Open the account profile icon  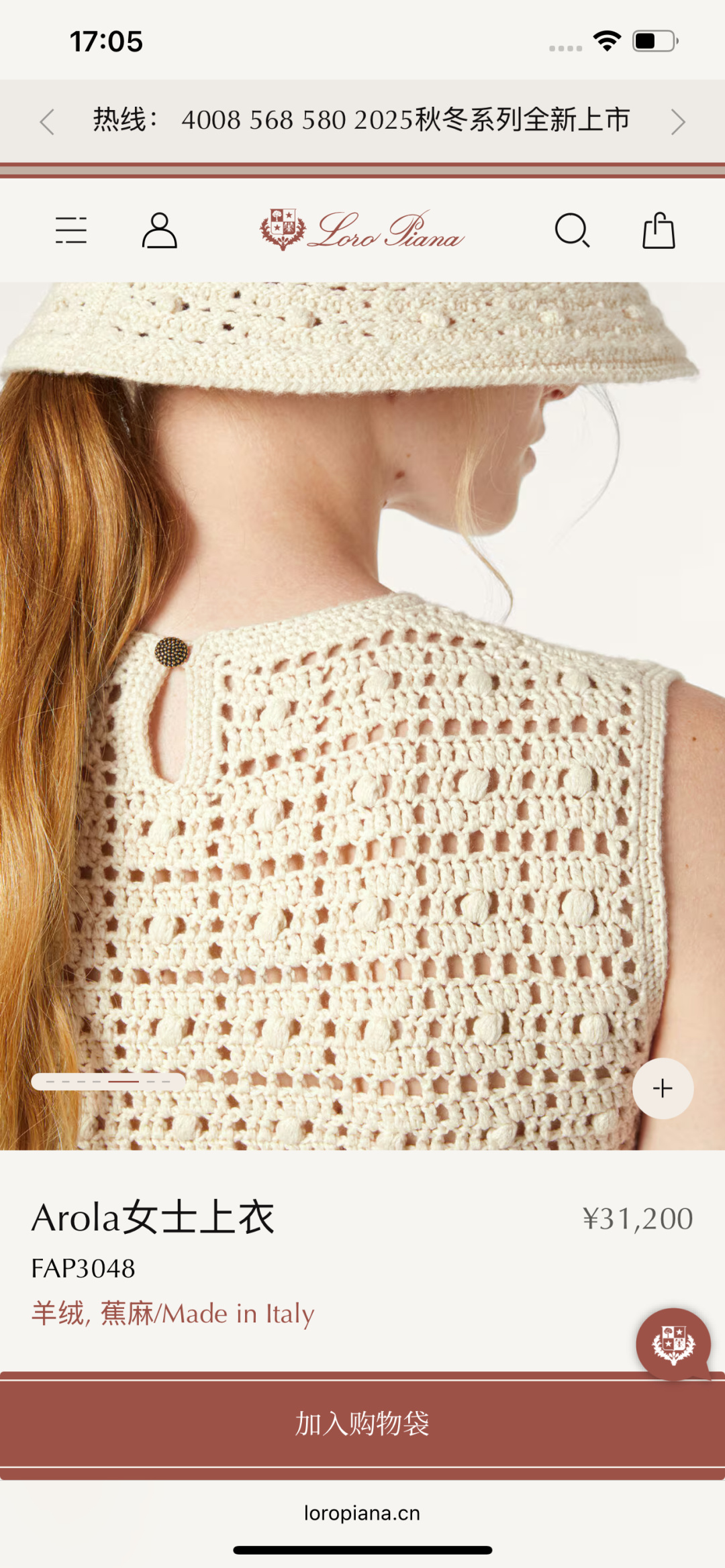(159, 230)
